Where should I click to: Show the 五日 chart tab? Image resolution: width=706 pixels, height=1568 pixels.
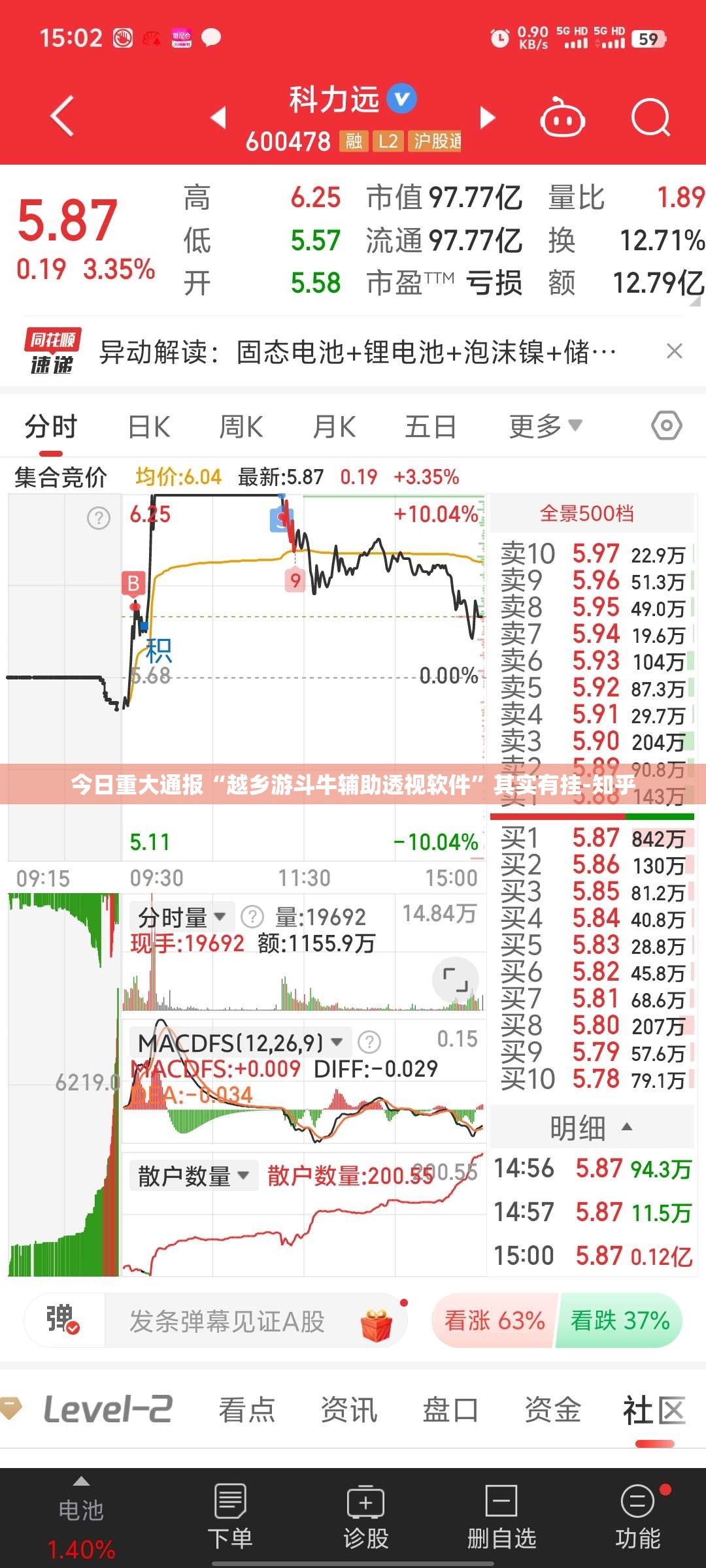[x=430, y=427]
